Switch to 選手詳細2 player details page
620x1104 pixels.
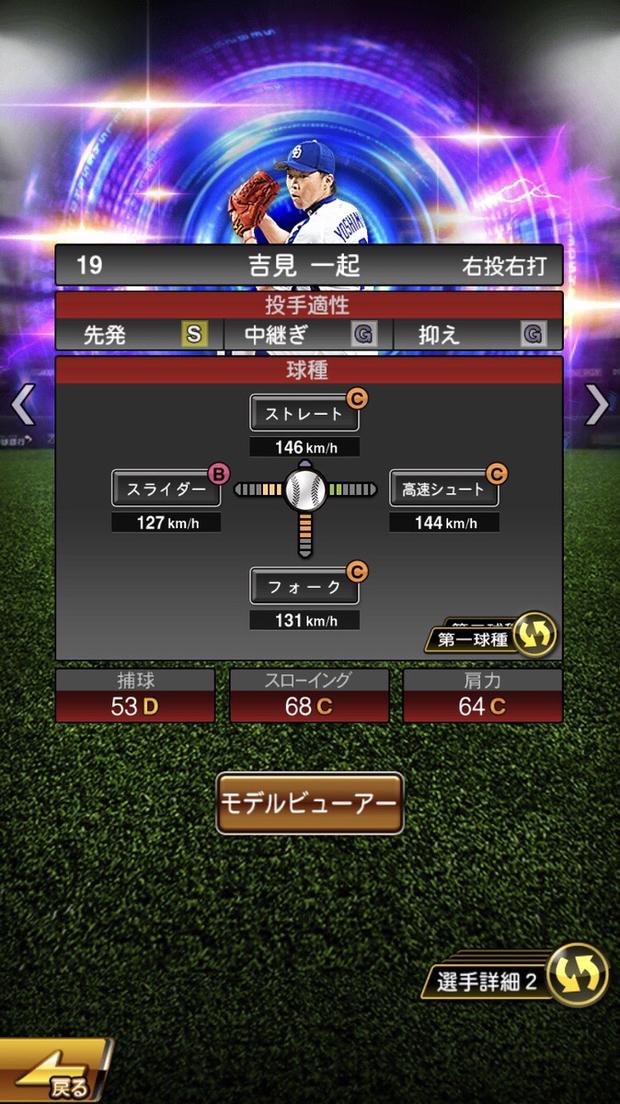(x=520, y=975)
